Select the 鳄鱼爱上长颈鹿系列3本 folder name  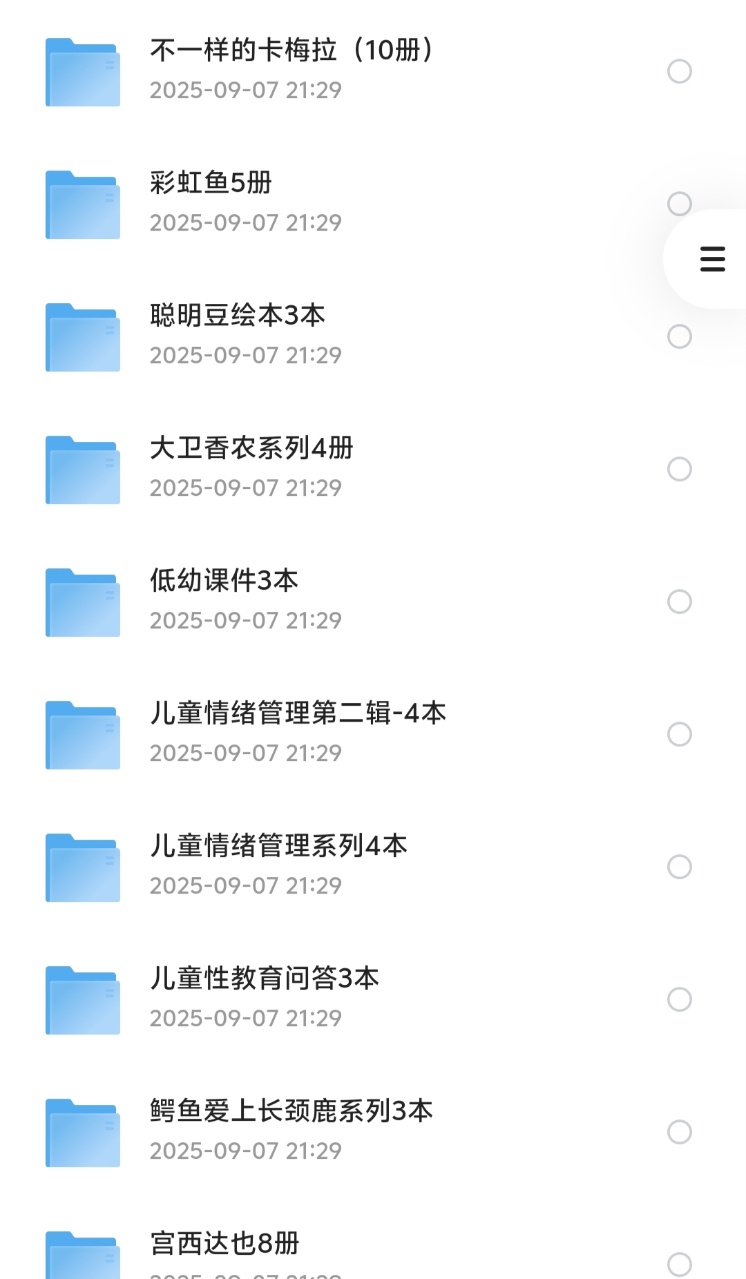290,1111
